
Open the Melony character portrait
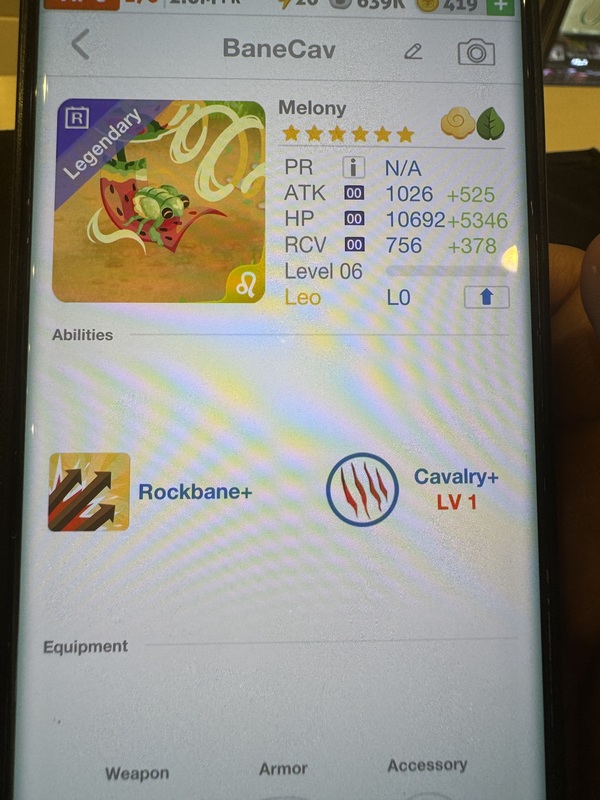point(158,201)
